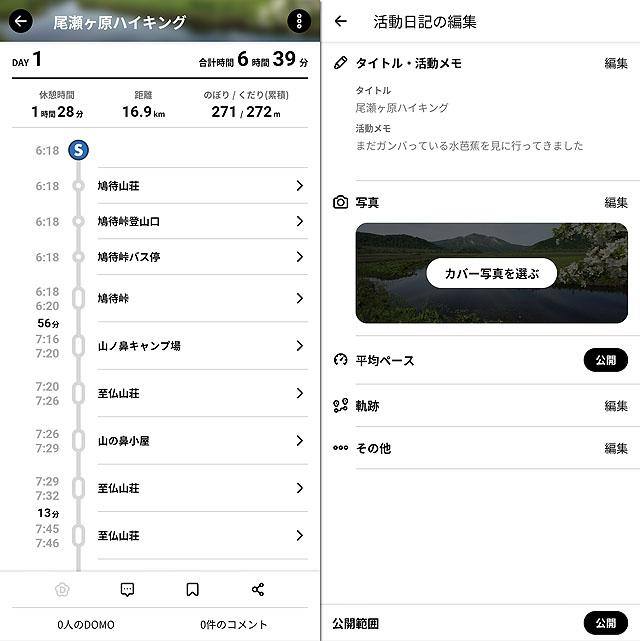Edit the その他 section
The width and height of the screenshot is (640, 641).
[x=616, y=448]
